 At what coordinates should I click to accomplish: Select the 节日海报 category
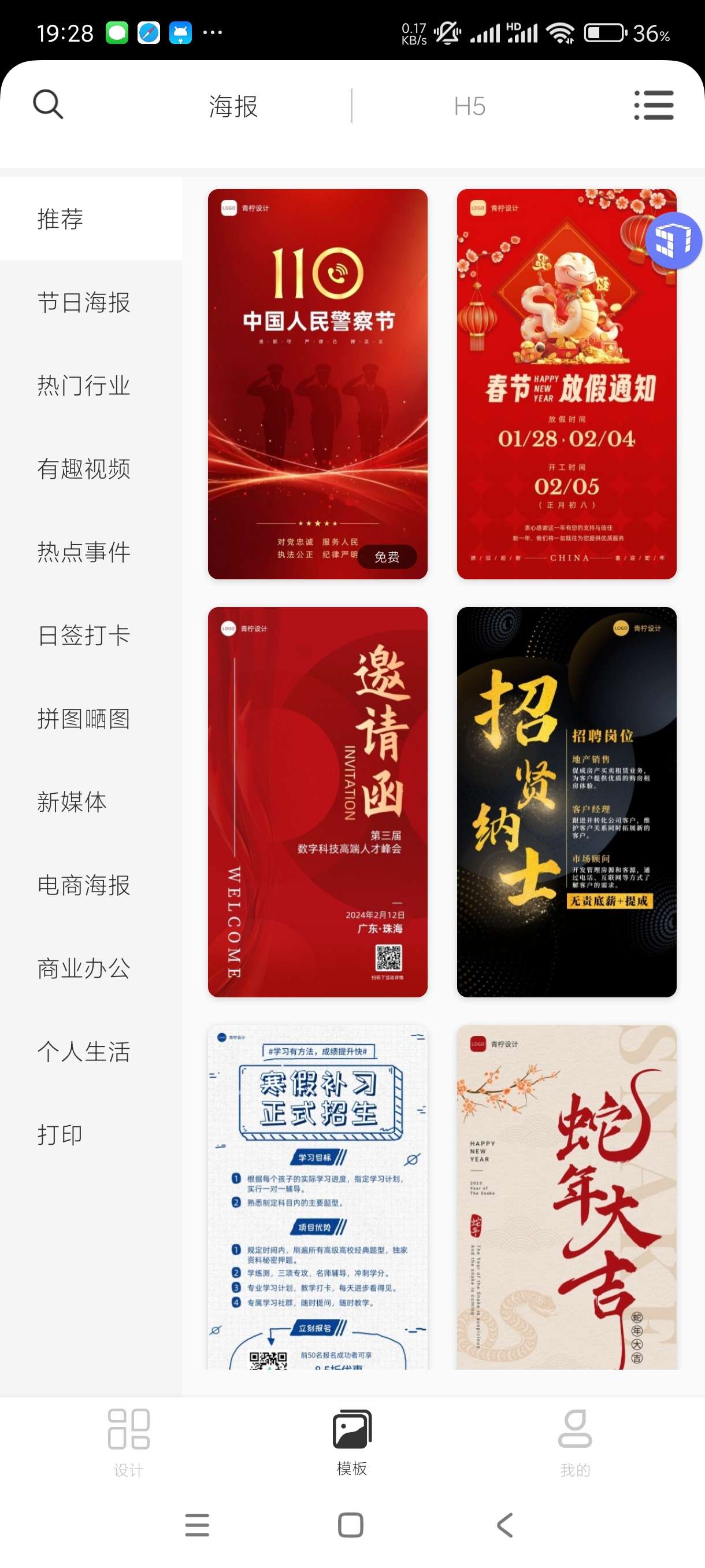pyautogui.click(x=84, y=302)
